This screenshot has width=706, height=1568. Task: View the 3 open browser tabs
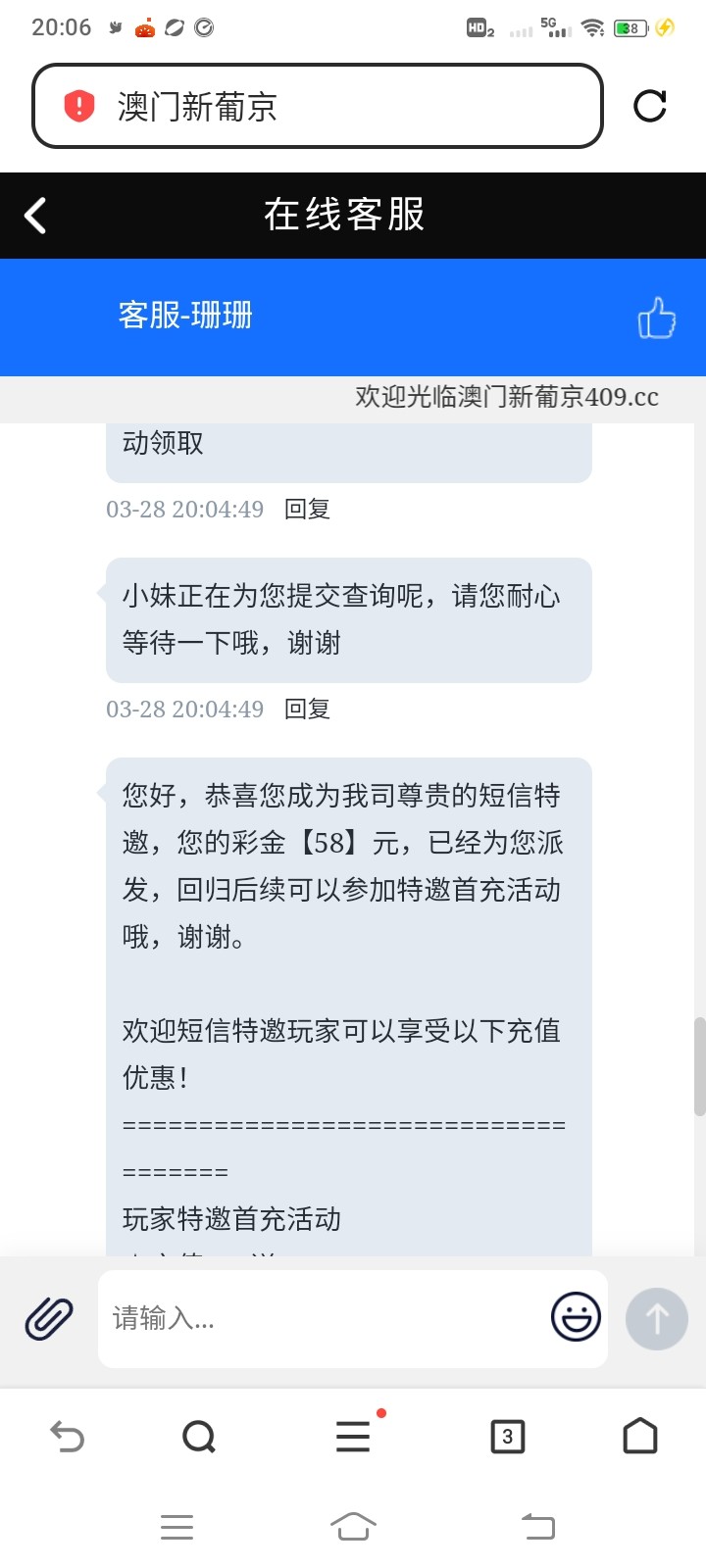(x=507, y=1437)
